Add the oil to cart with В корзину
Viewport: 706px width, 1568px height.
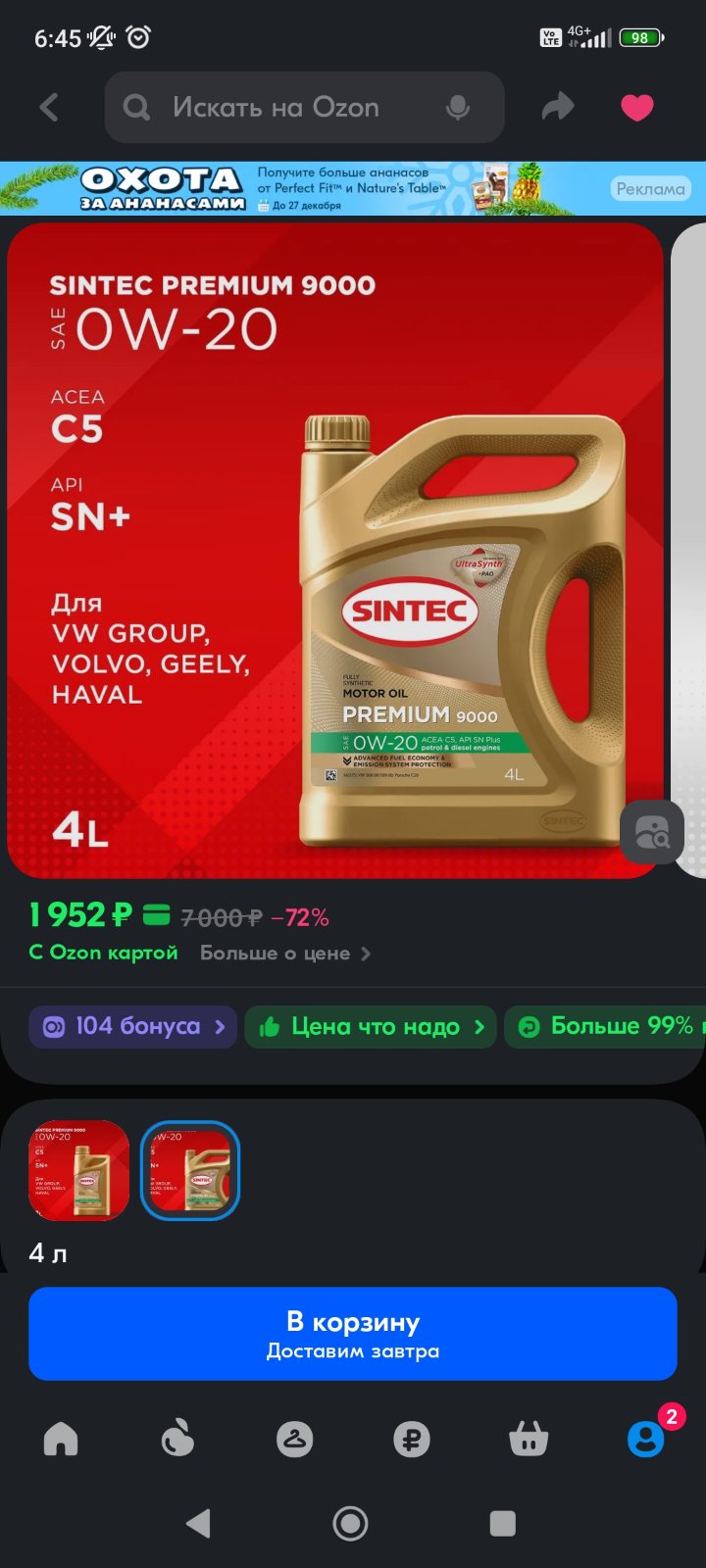click(x=353, y=1334)
